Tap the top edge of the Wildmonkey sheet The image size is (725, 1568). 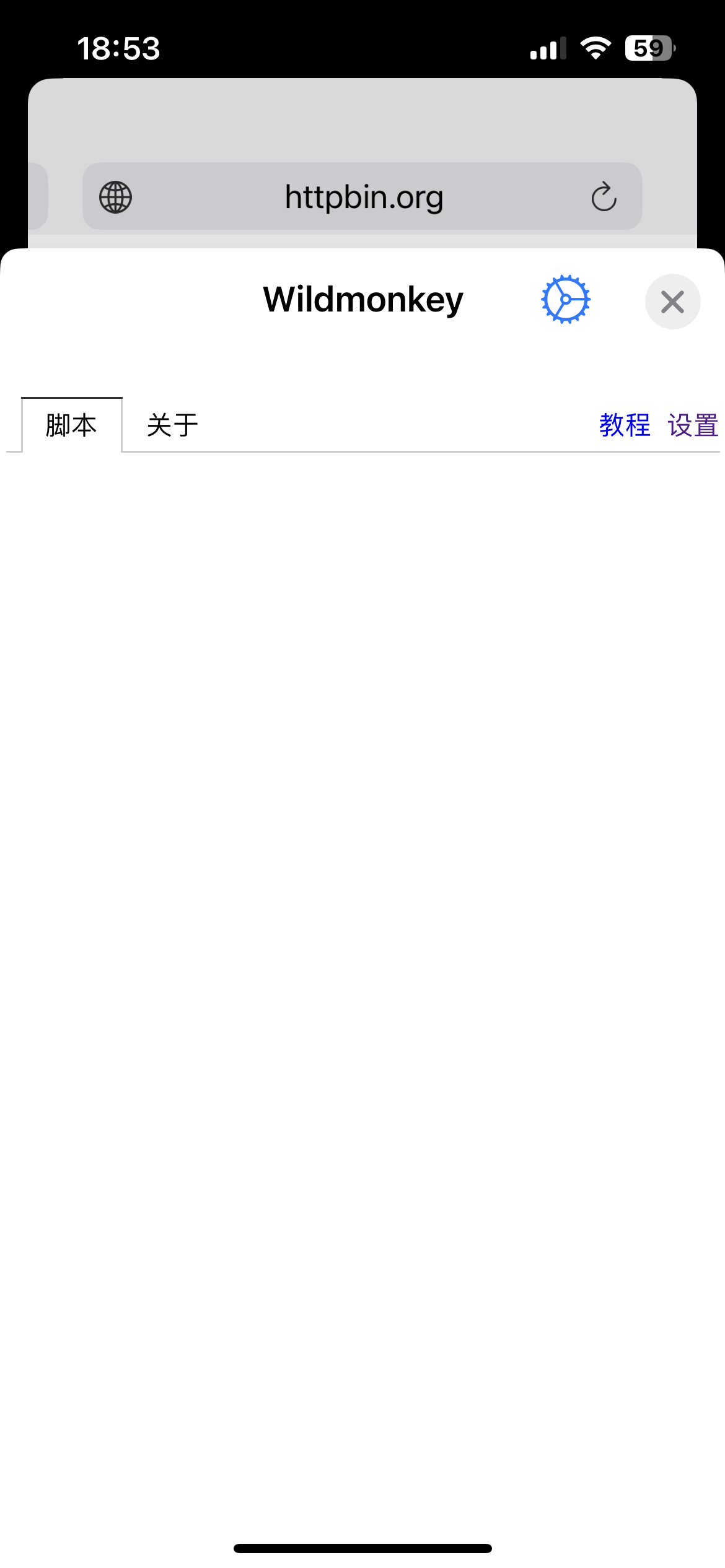pyautogui.click(x=362, y=253)
